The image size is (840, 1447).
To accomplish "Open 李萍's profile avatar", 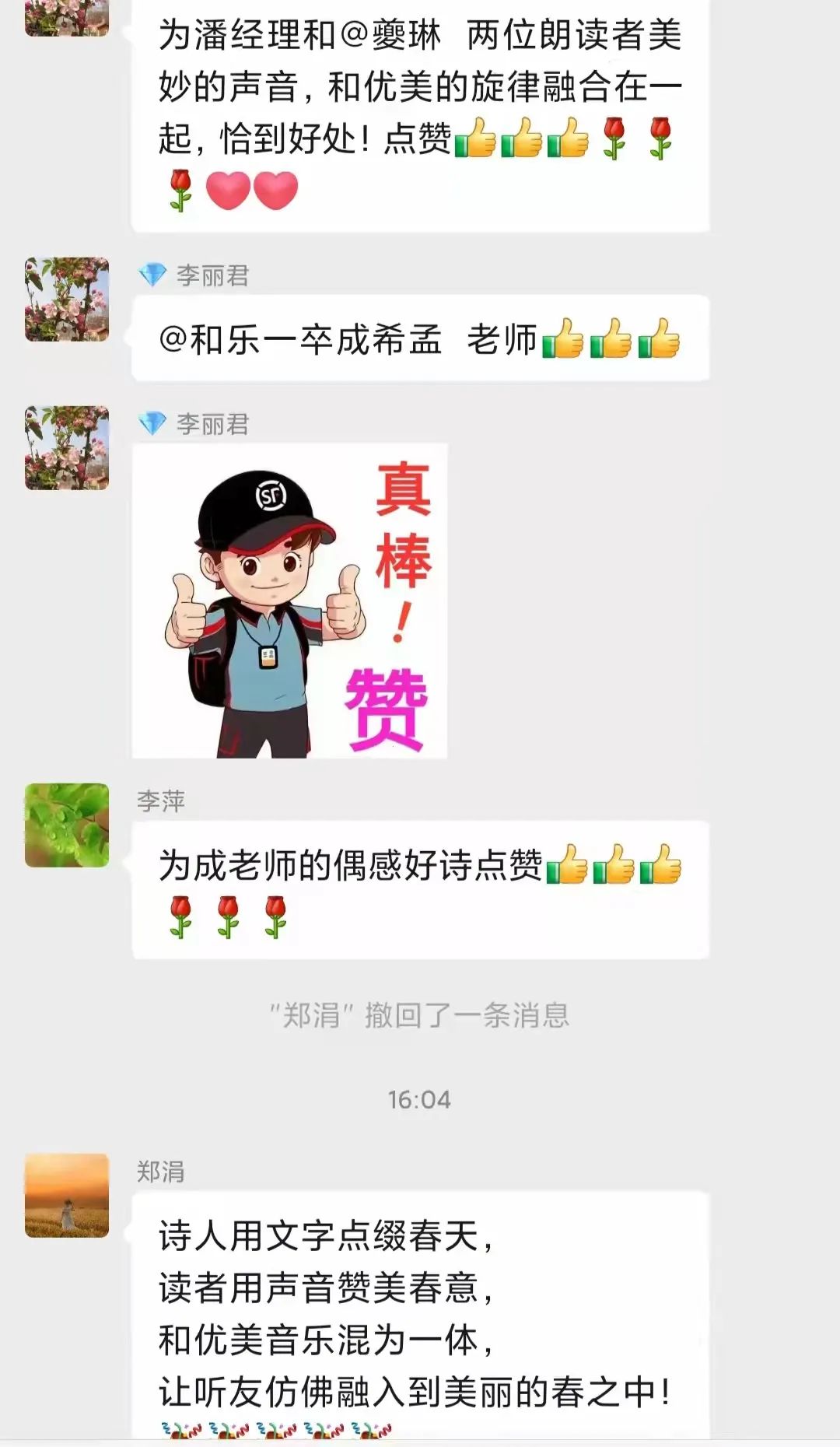I will (67, 825).
